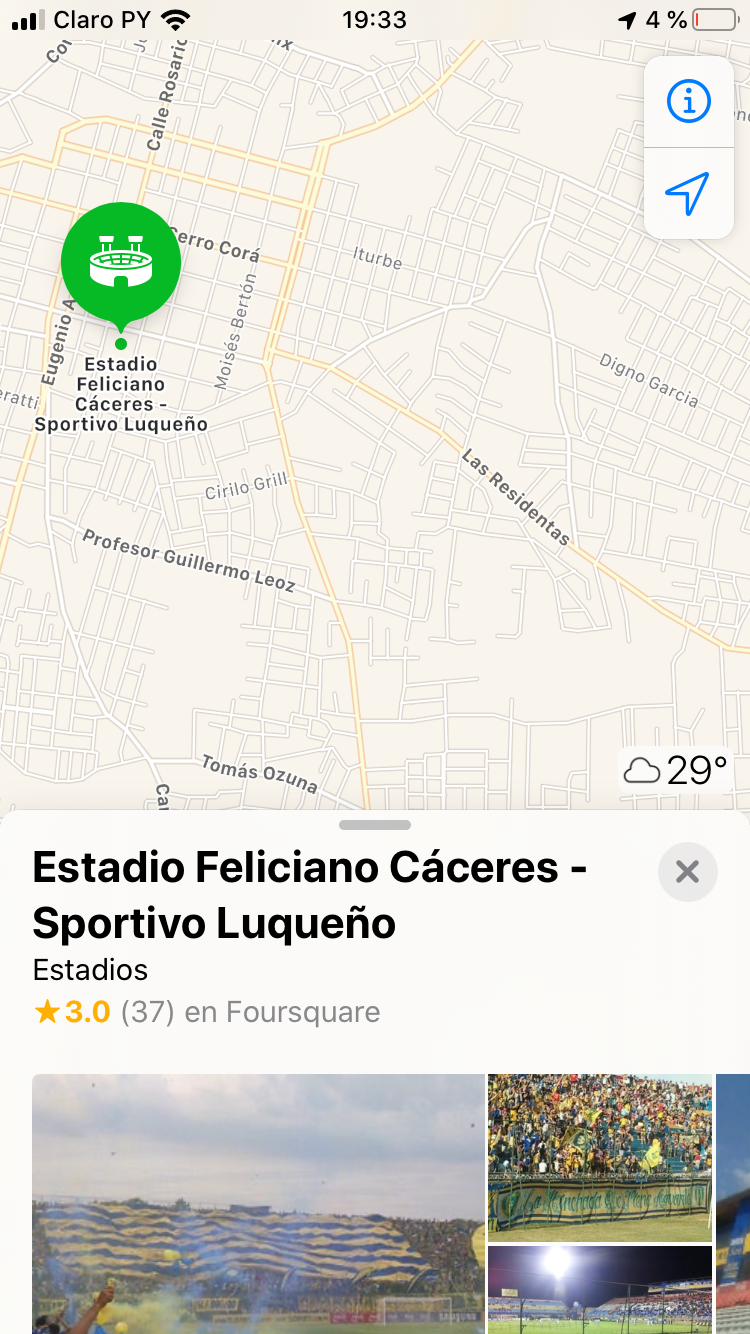Open the map settings info button
Screen dimensions: 750x1334
688,101
